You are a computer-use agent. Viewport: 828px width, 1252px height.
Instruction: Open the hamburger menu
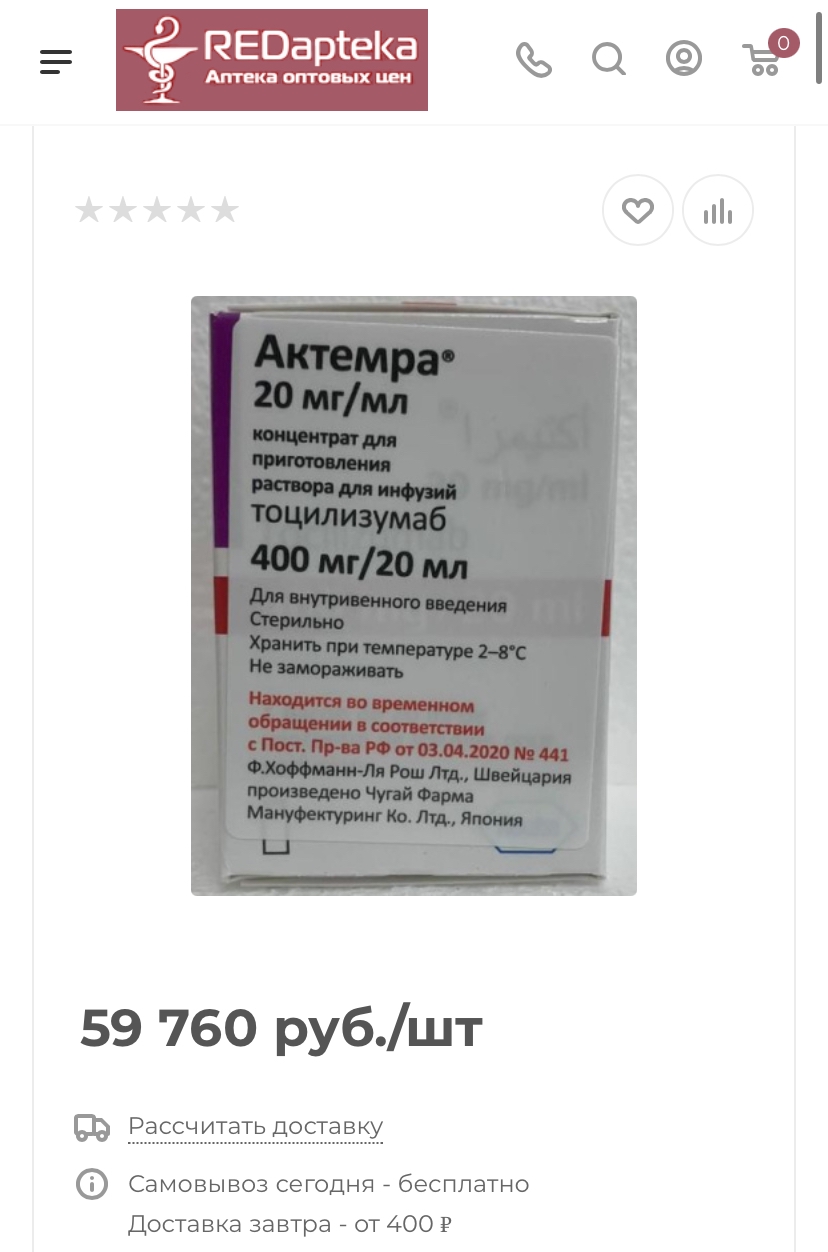56,62
